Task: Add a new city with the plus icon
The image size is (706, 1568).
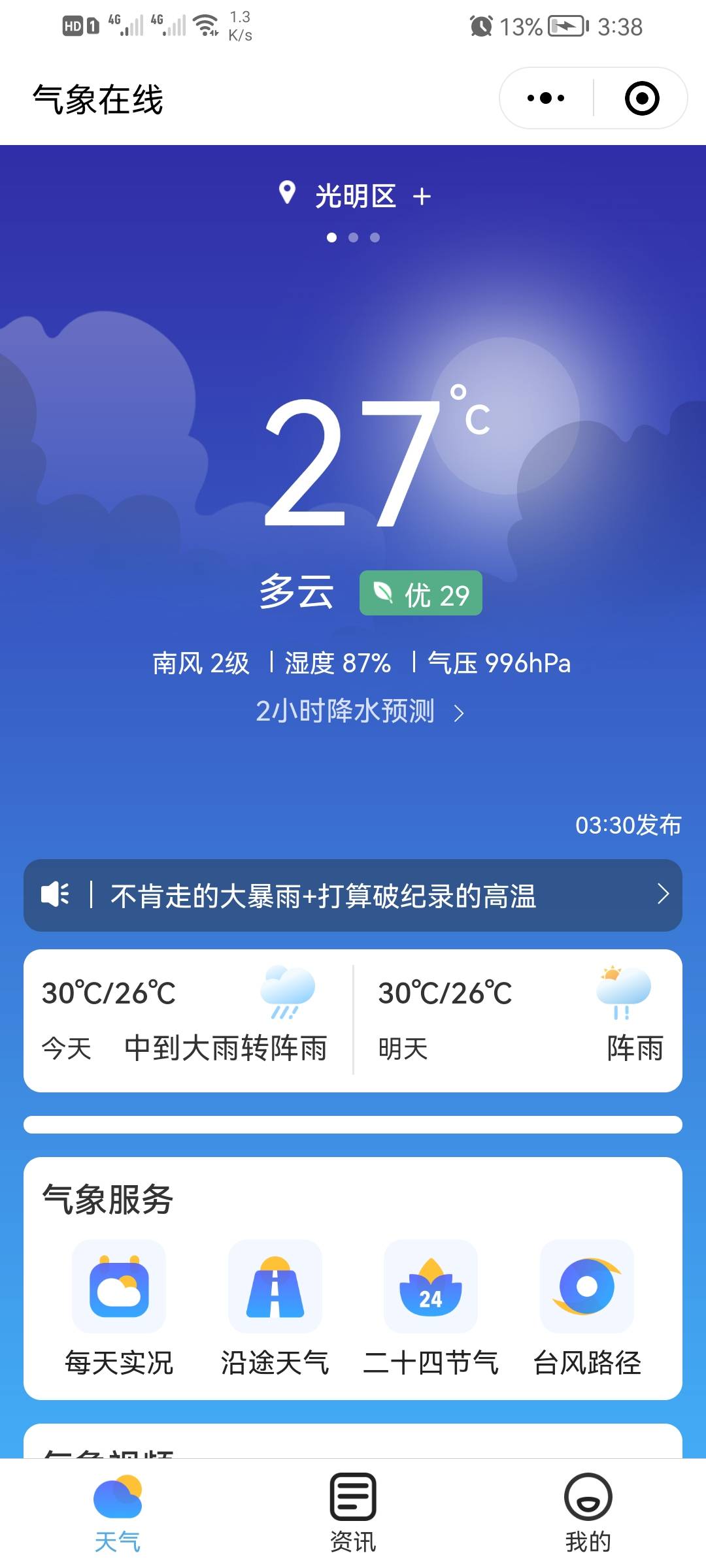Action: (422, 197)
